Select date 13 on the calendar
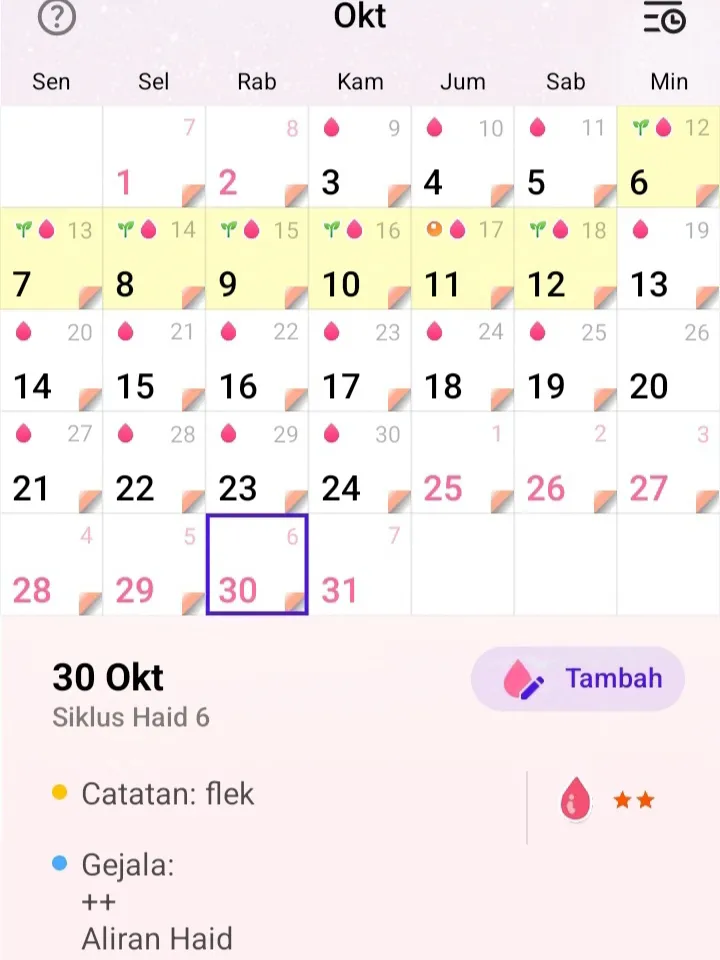Viewport: 720px width, 960px height. [x=668, y=259]
